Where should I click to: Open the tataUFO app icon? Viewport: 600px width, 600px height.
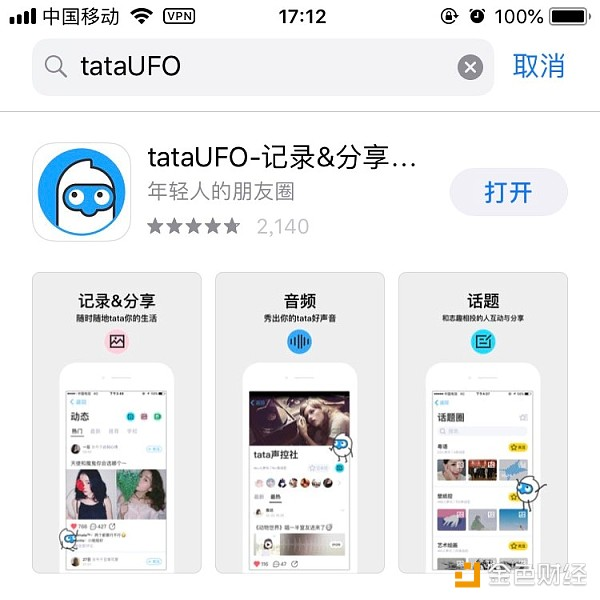(82, 192)
